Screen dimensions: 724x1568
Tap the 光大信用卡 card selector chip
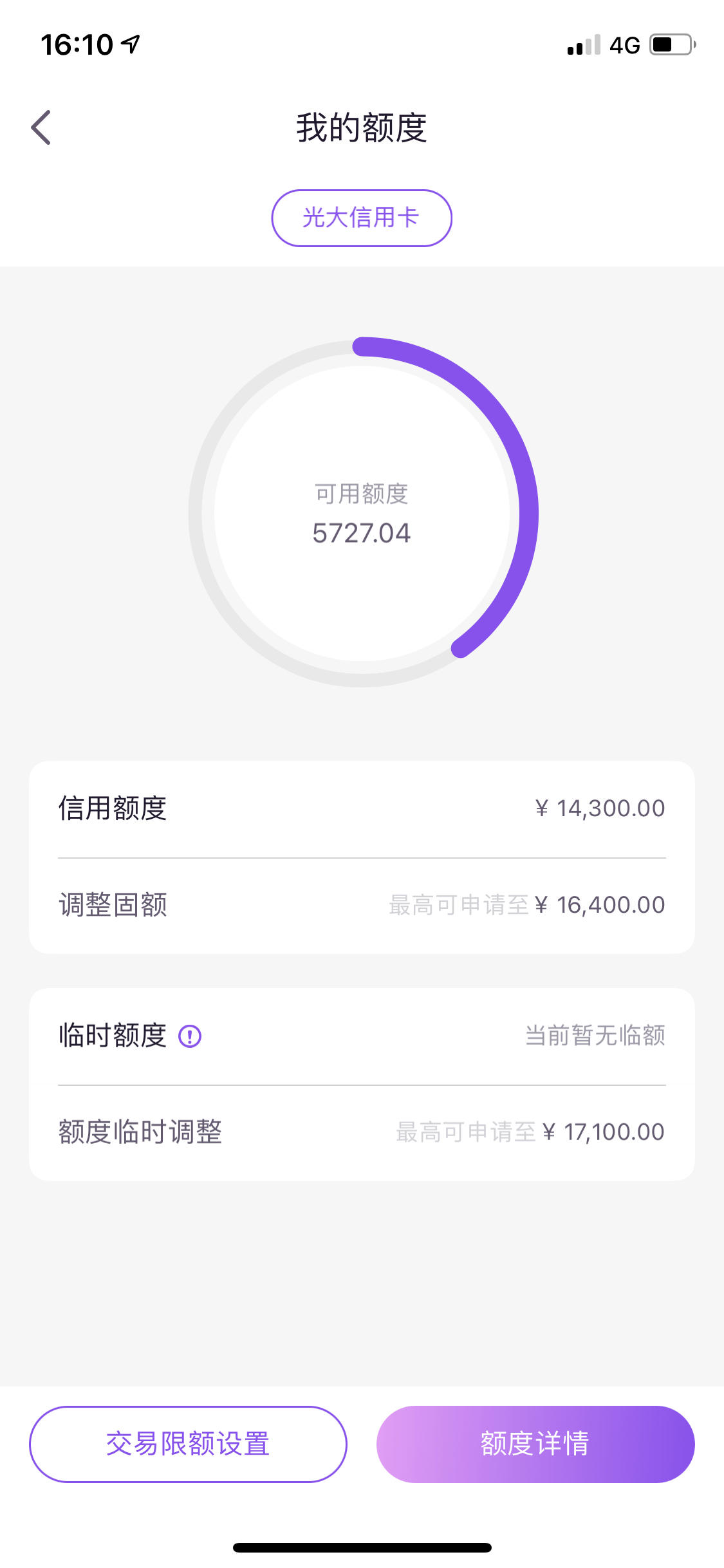point(362,218)
